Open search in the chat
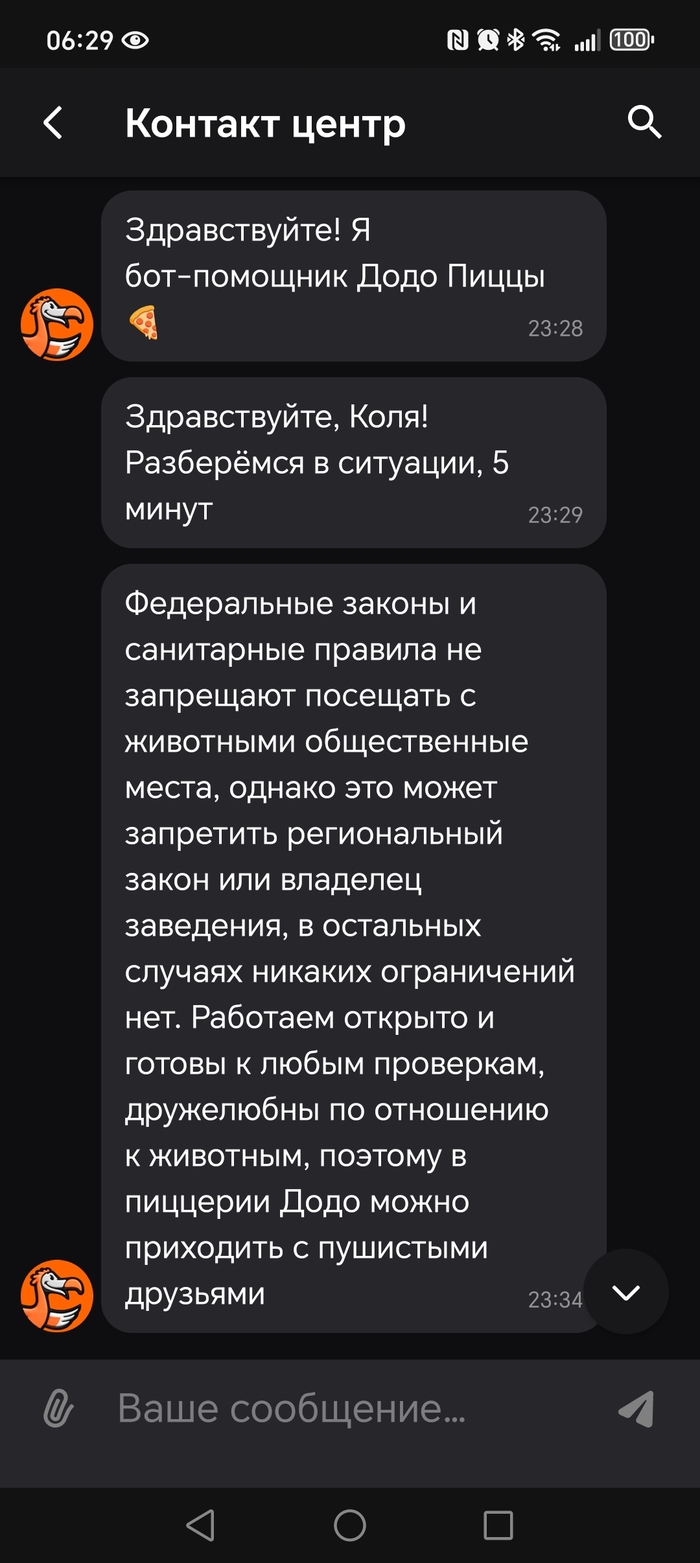Image resolution: width=700 pixels, height=1563 pixels. point(644,123)
